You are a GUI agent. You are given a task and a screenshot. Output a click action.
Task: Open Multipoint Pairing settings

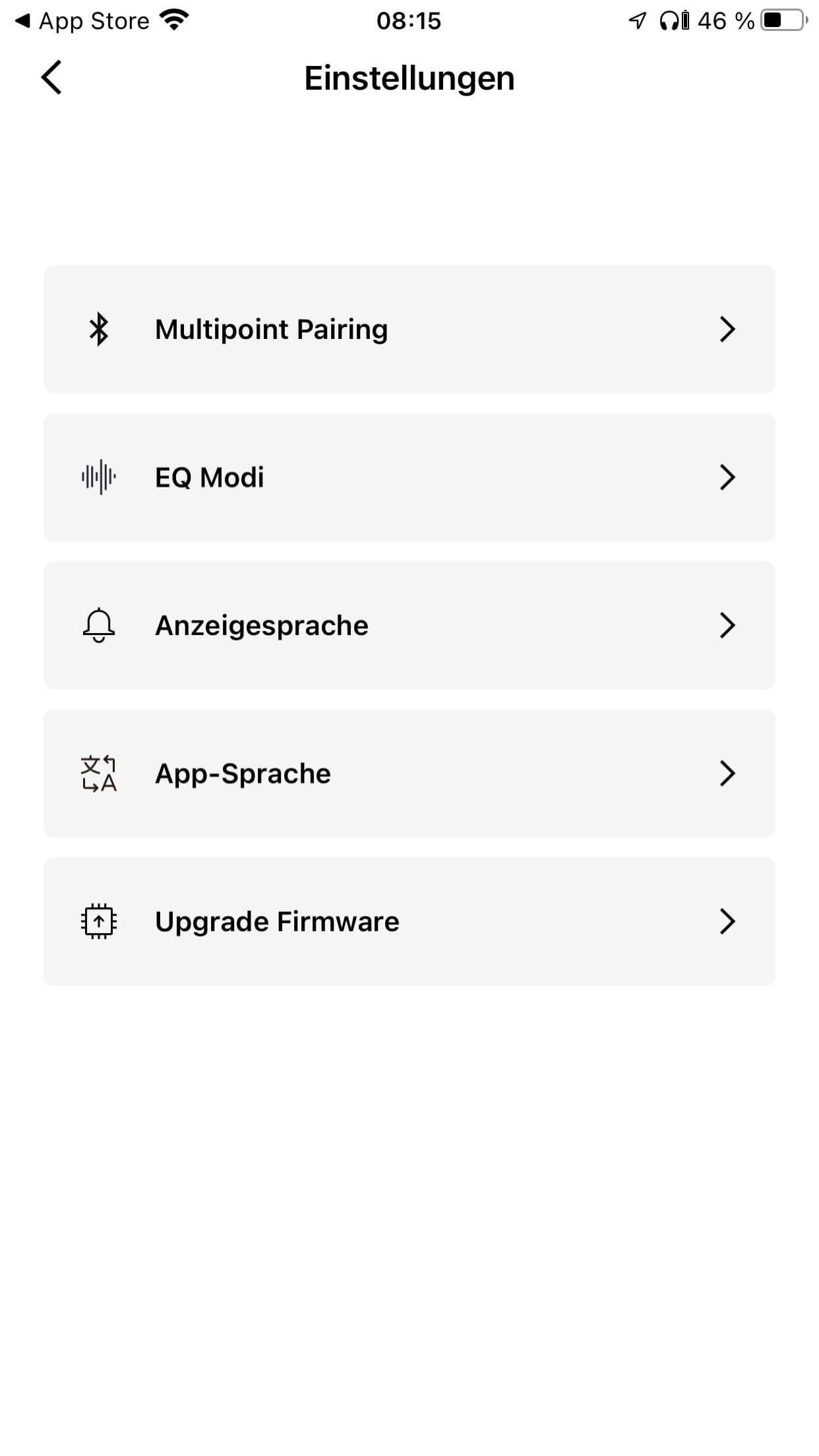pyautogui.click(x=409, y=329)
